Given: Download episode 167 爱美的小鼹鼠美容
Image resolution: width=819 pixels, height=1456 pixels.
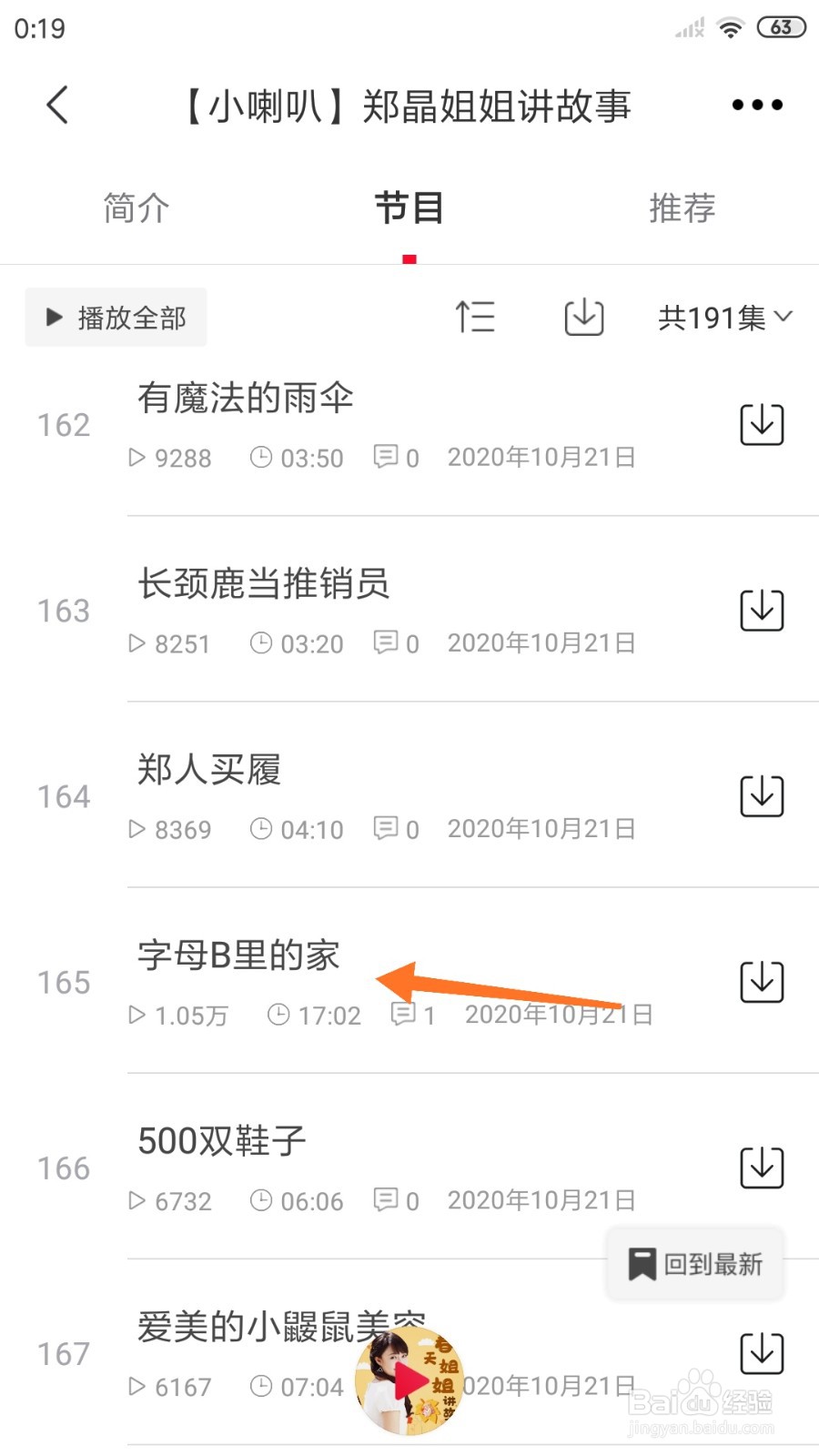Looking at the screenshot, I should 761,1354.
